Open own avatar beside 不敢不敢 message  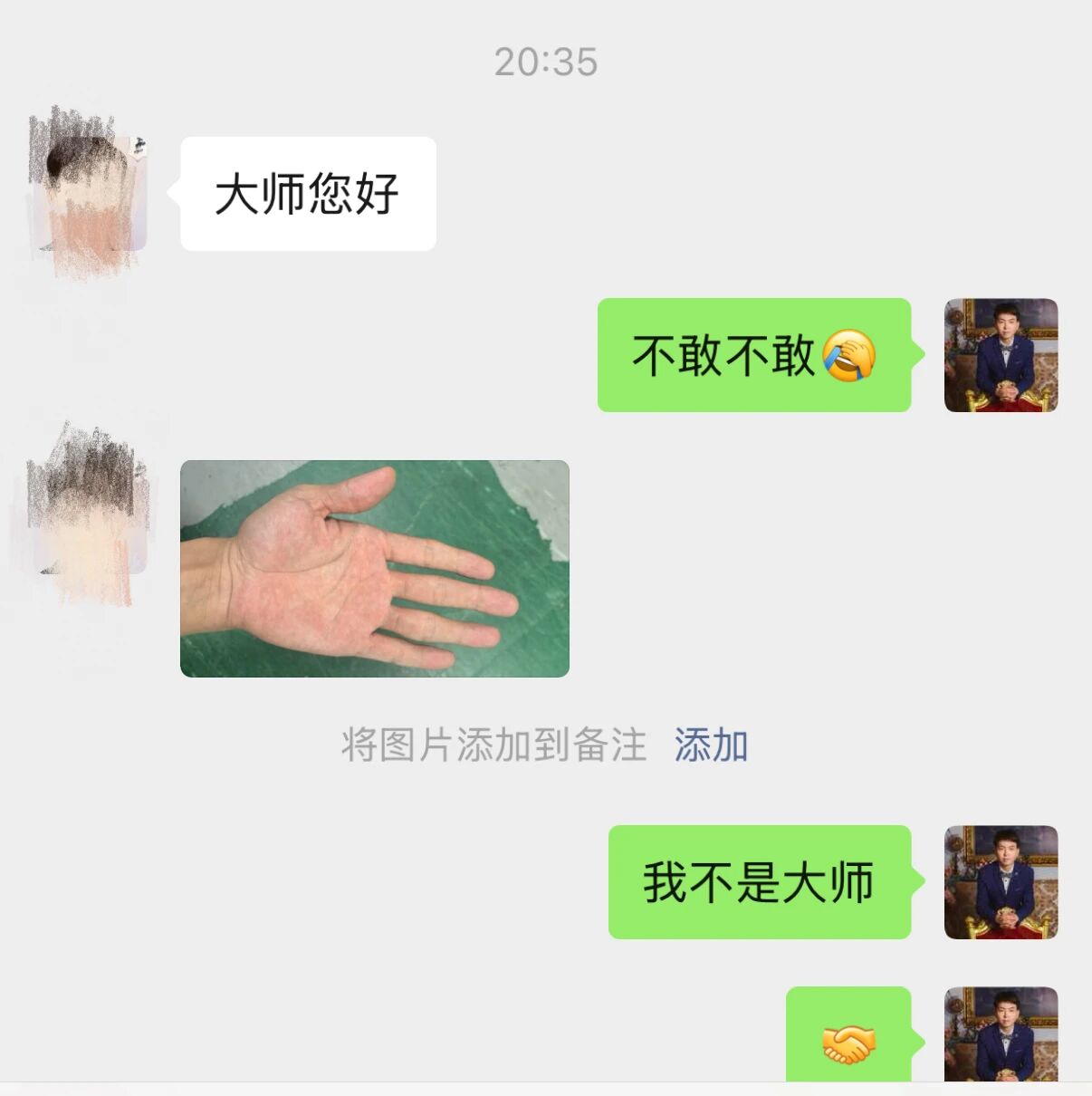click(x=1001, y=355)
